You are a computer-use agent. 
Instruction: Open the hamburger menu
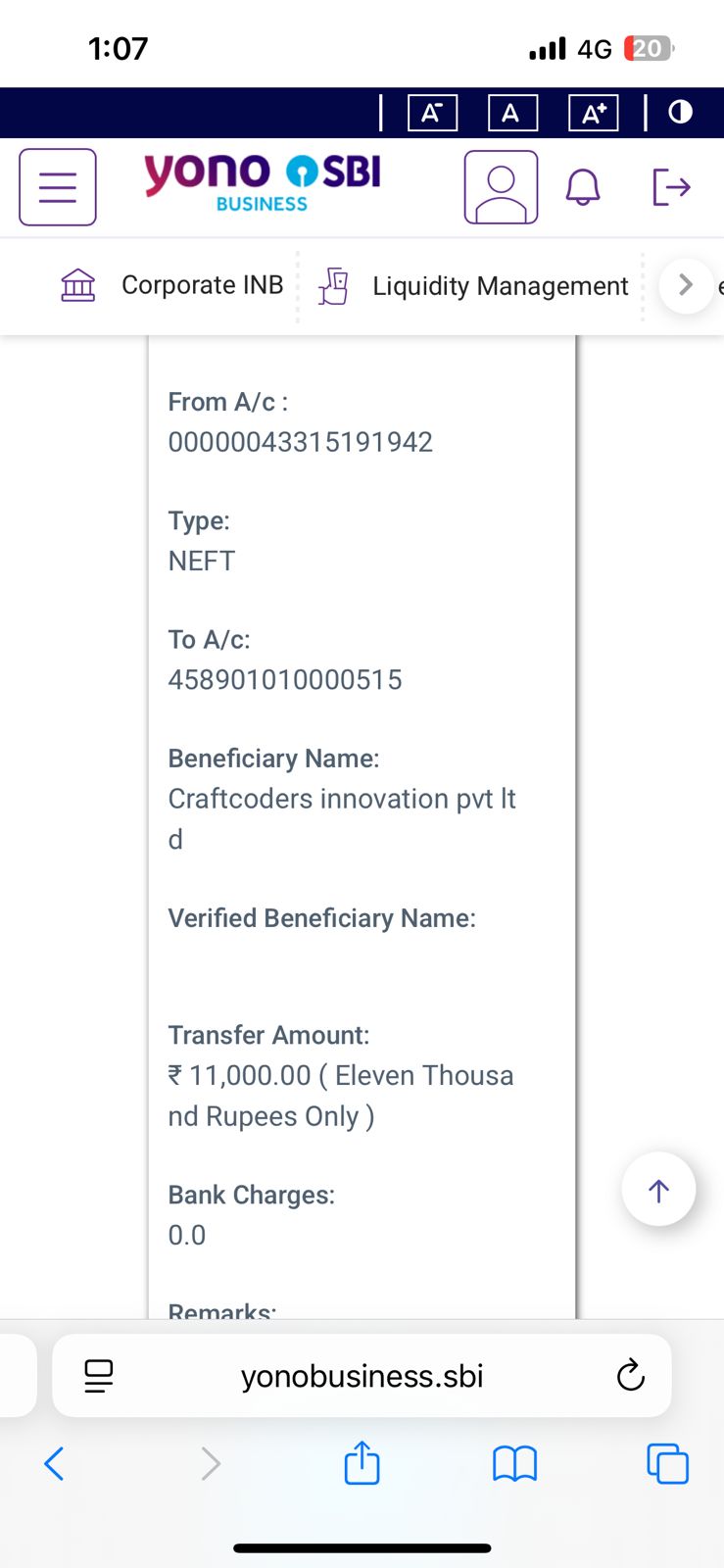coord(58,187)
